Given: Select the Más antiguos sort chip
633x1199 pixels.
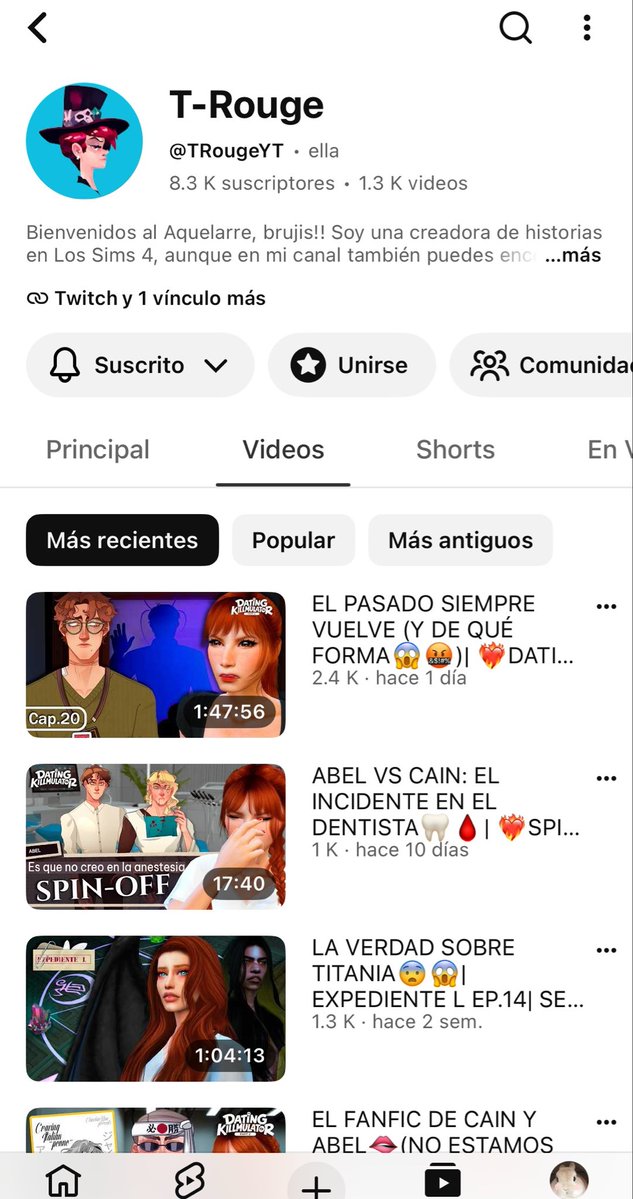Looking at the screenshot, I should tap(460, 540).
